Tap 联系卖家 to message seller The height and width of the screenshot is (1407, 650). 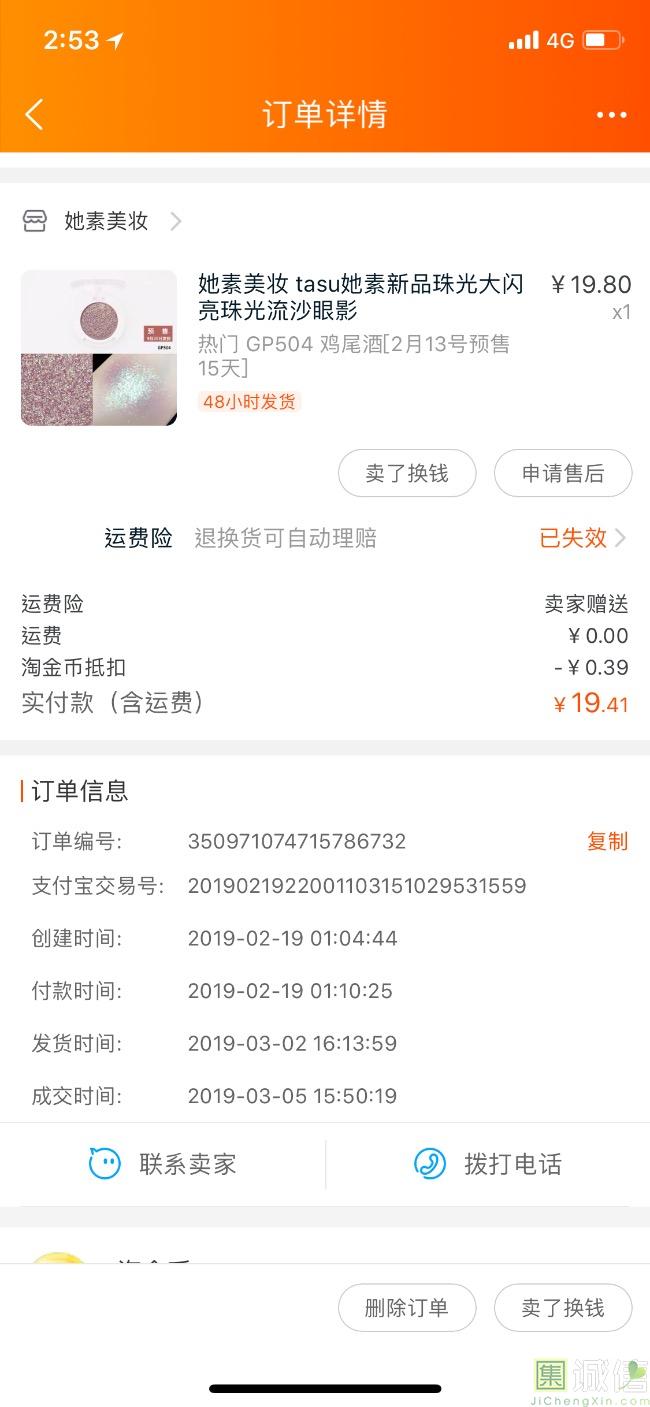pyautogui.click(x=163, y=1164)
